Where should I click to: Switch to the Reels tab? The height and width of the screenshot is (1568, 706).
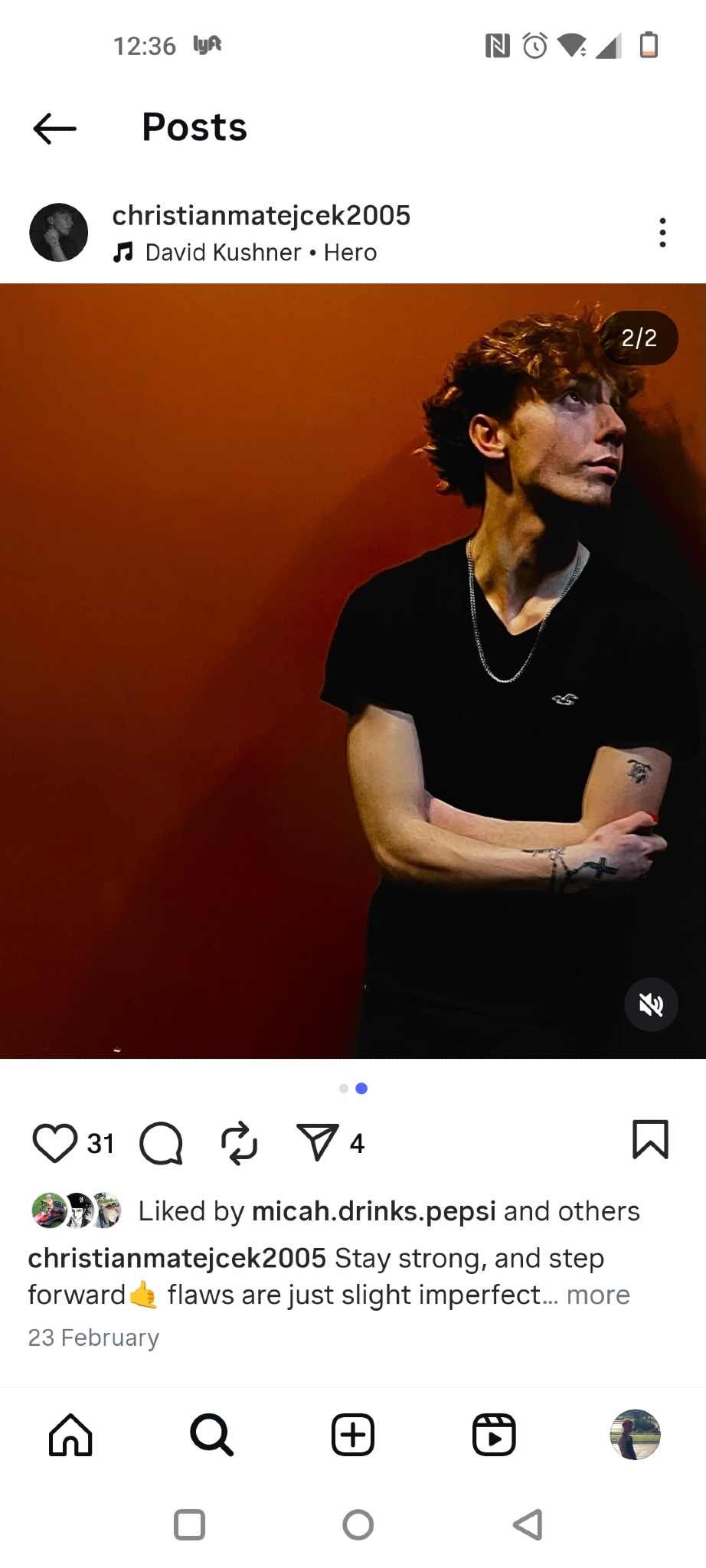(x=494, y=1434)
